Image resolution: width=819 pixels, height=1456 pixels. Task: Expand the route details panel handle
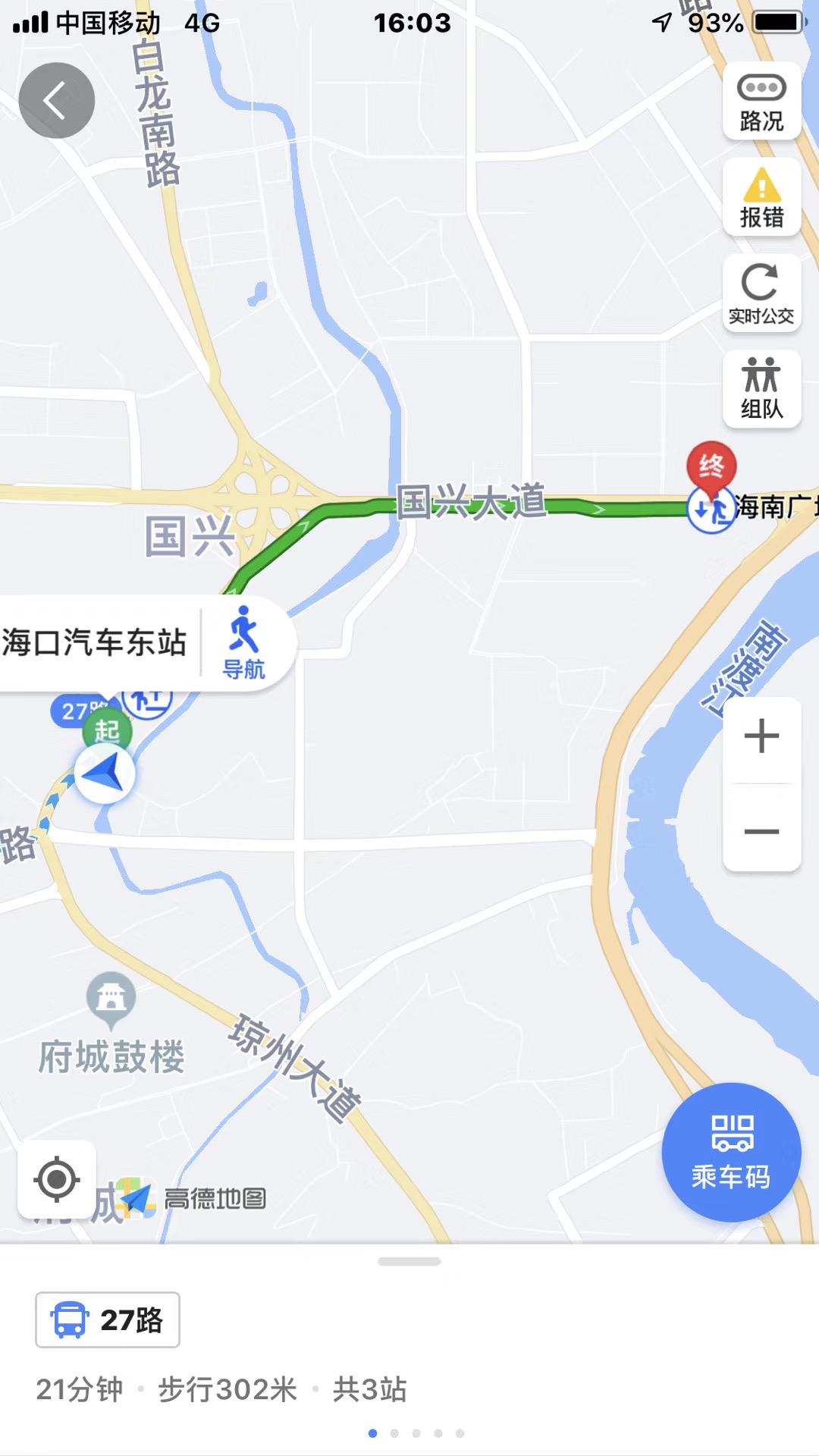(x=409, y=1262)
